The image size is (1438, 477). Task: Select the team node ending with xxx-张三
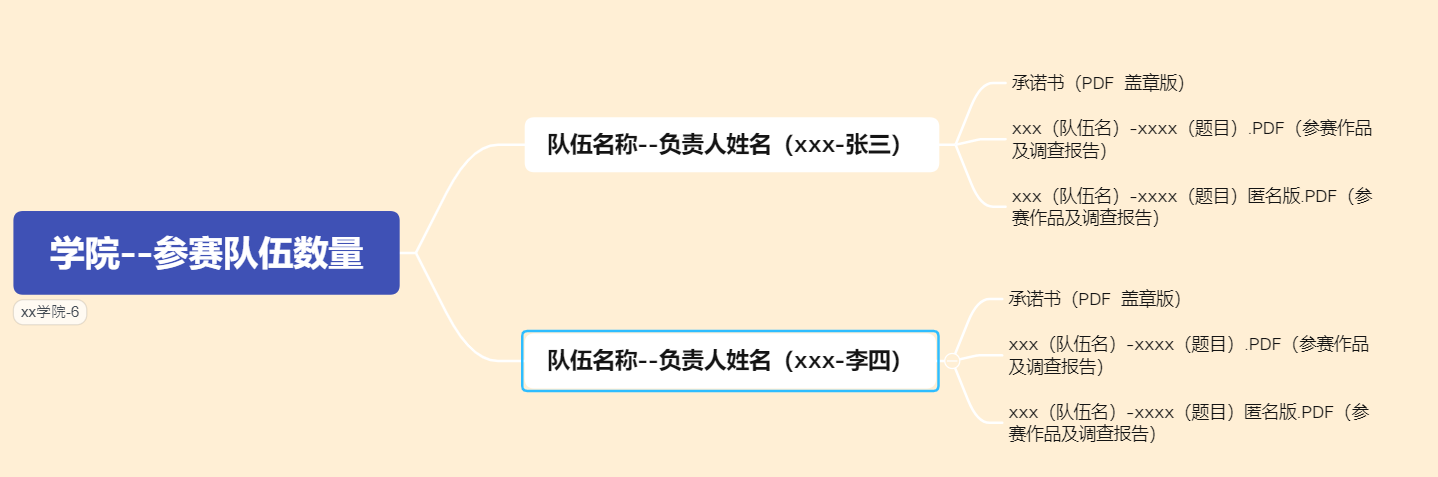coord(731,145)
